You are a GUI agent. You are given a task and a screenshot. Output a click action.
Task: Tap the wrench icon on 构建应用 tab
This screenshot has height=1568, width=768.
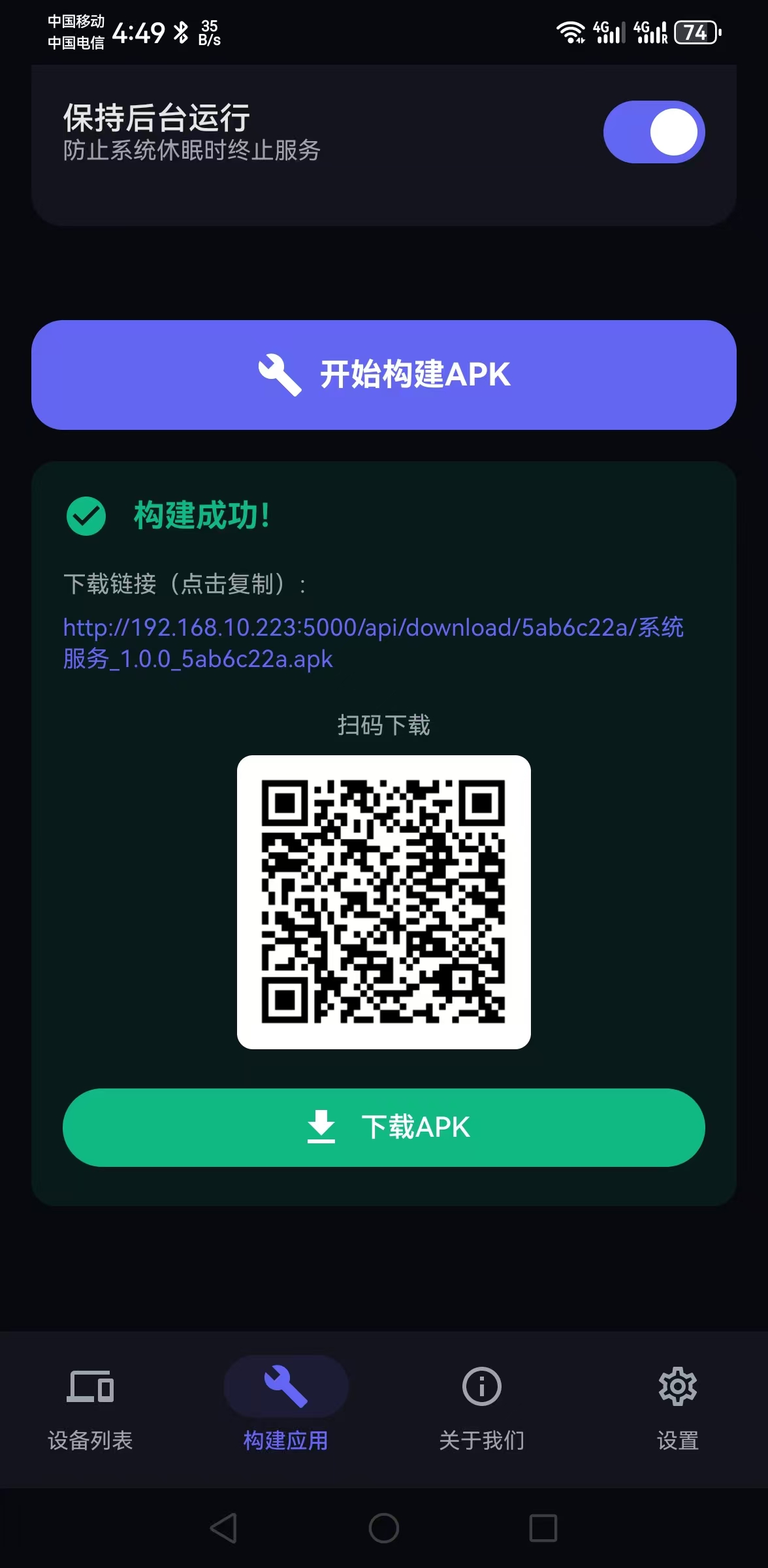coord(285,1386)
